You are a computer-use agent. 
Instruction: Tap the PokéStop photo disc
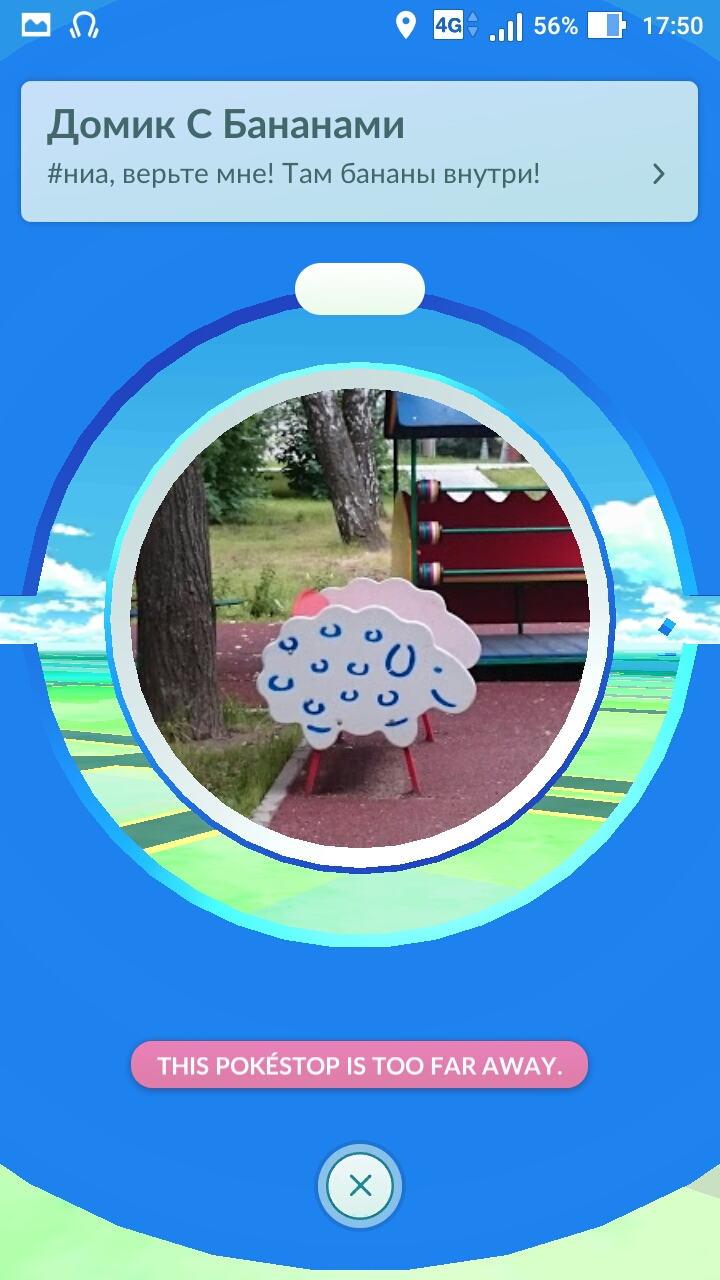click(x=360, y=618)
